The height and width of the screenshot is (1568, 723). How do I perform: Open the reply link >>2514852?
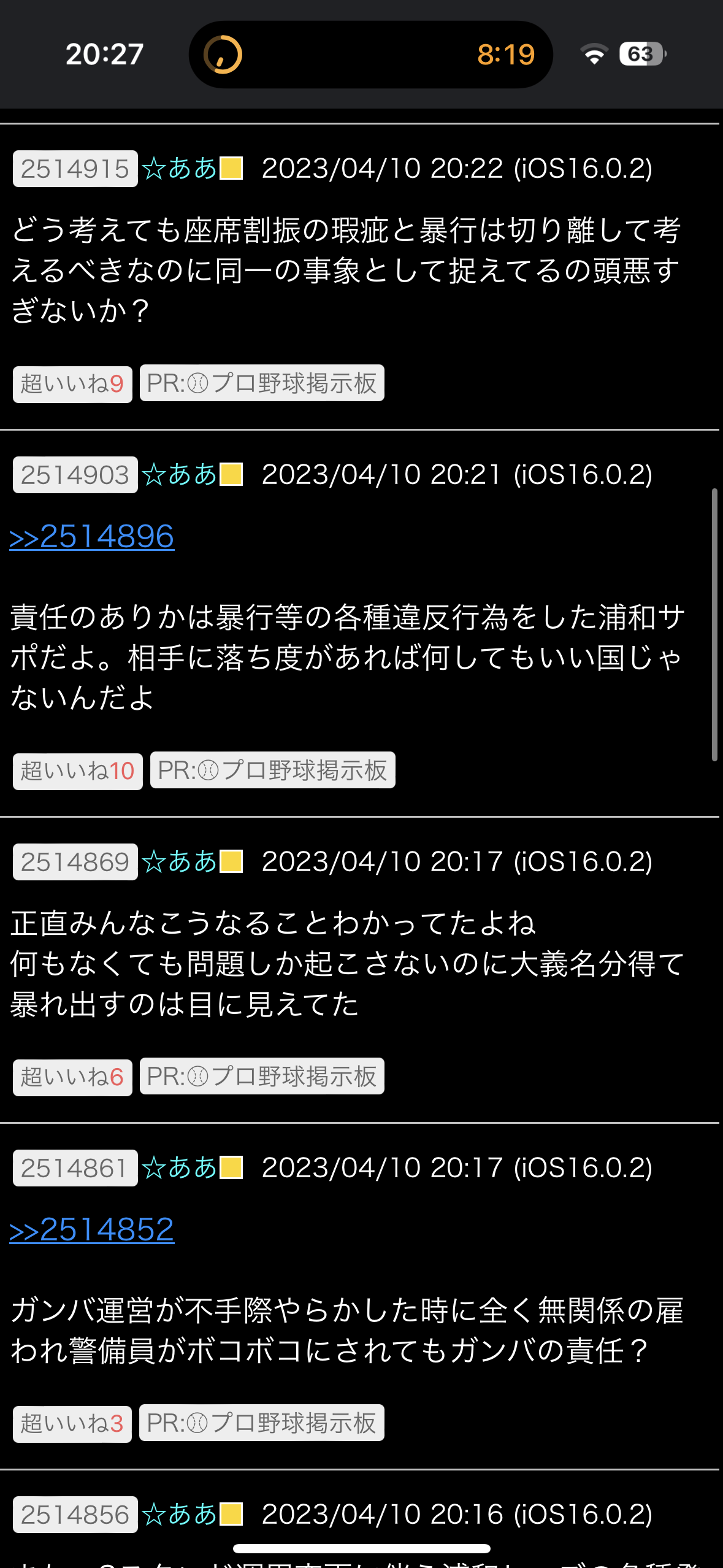92,1230
